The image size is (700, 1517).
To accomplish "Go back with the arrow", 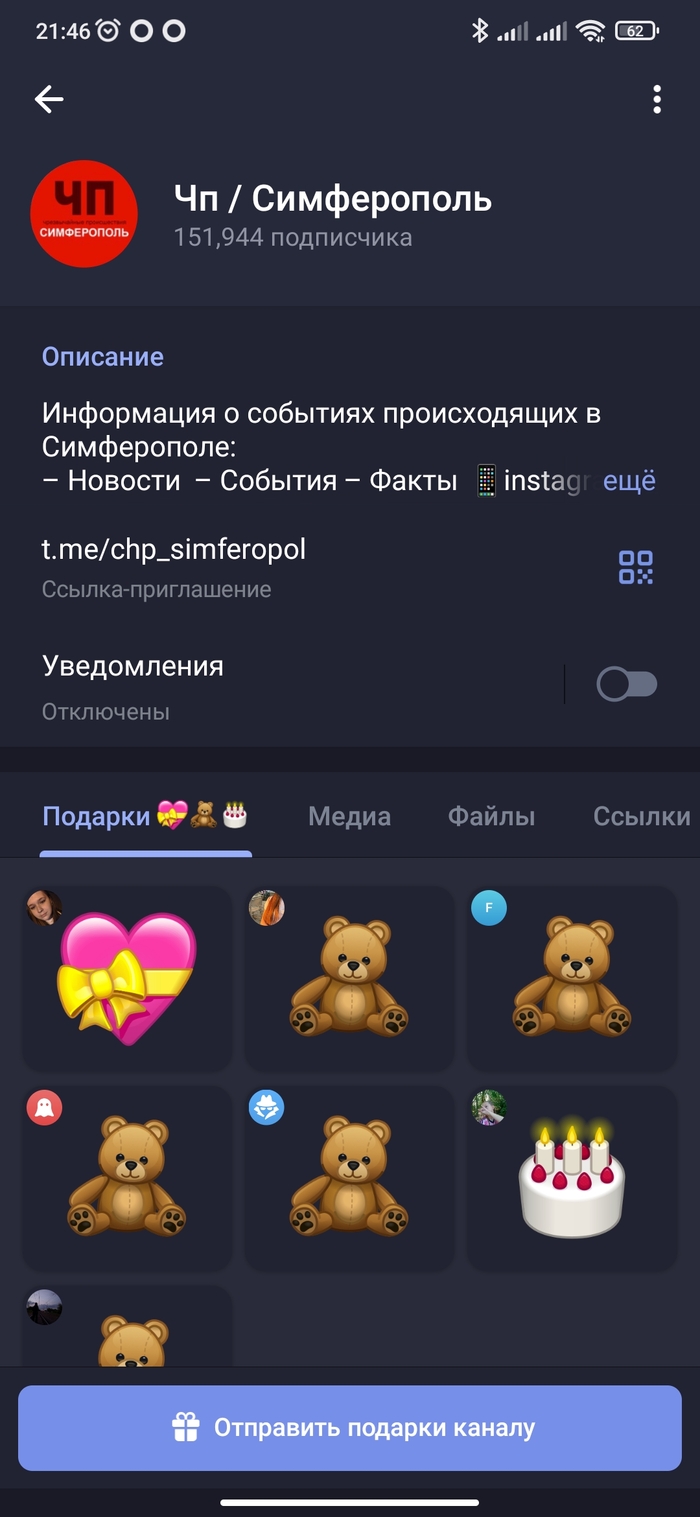I will 49,98.
